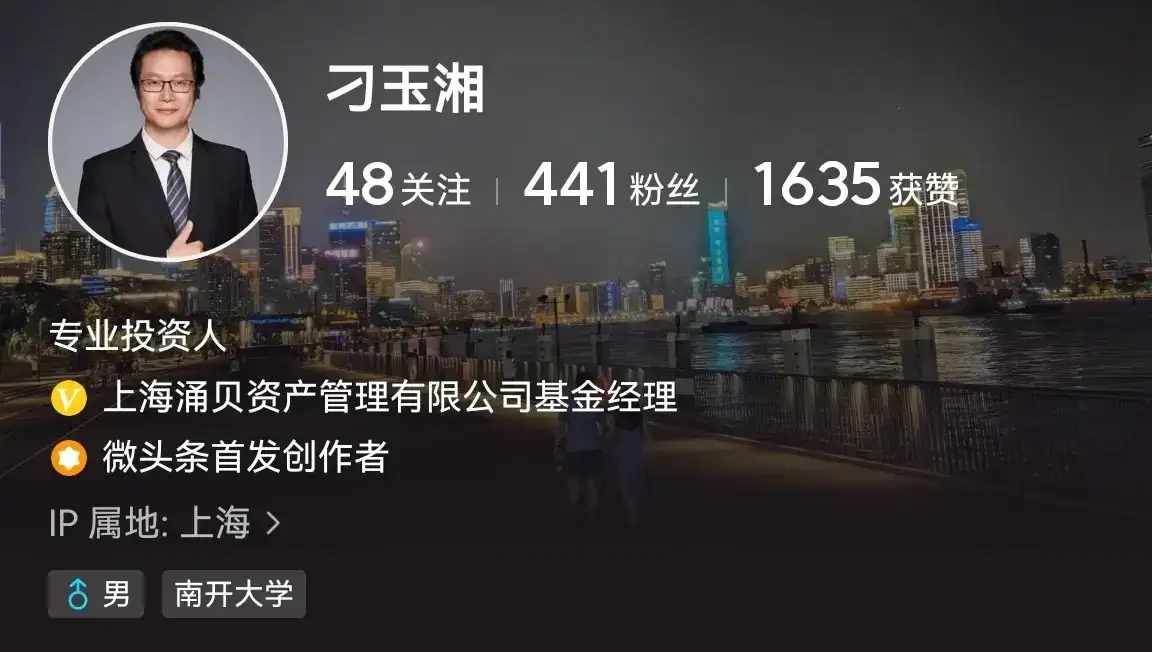Open the profile avatar photo

(x=168, y=142)
